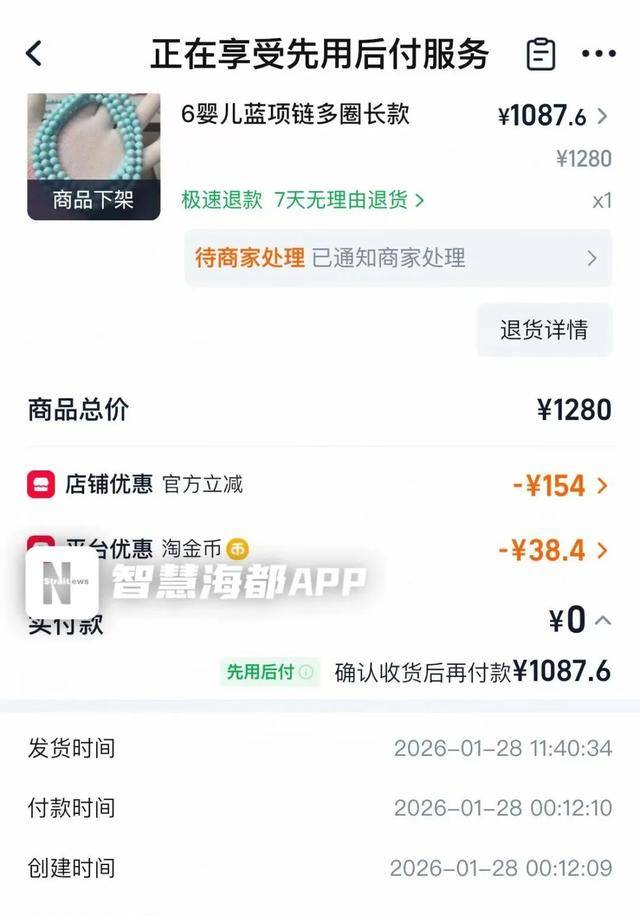Collapse the 实付款 payment breakdown
Screen dimensions: 640x916
tap(603, 621)
